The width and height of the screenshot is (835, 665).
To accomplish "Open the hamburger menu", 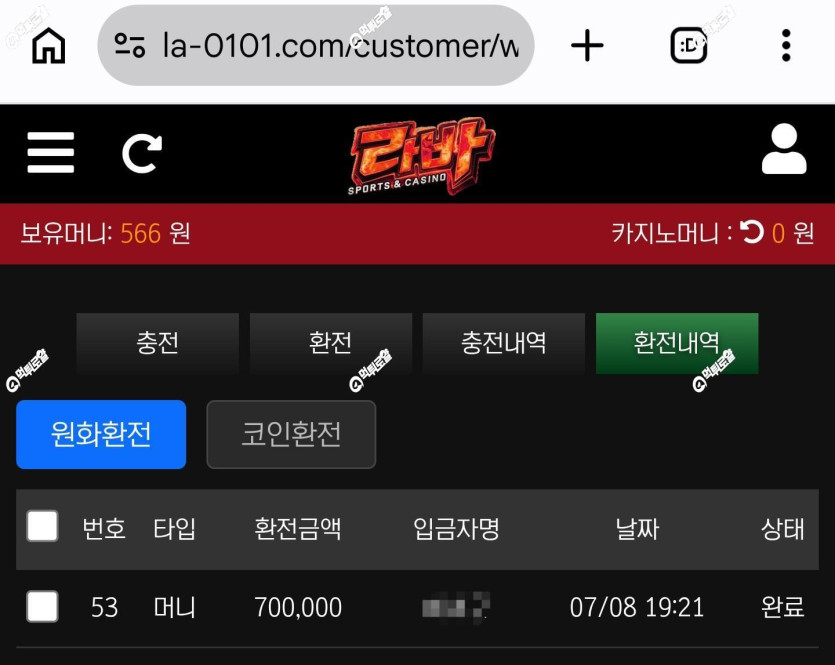I will click(51, 153).
